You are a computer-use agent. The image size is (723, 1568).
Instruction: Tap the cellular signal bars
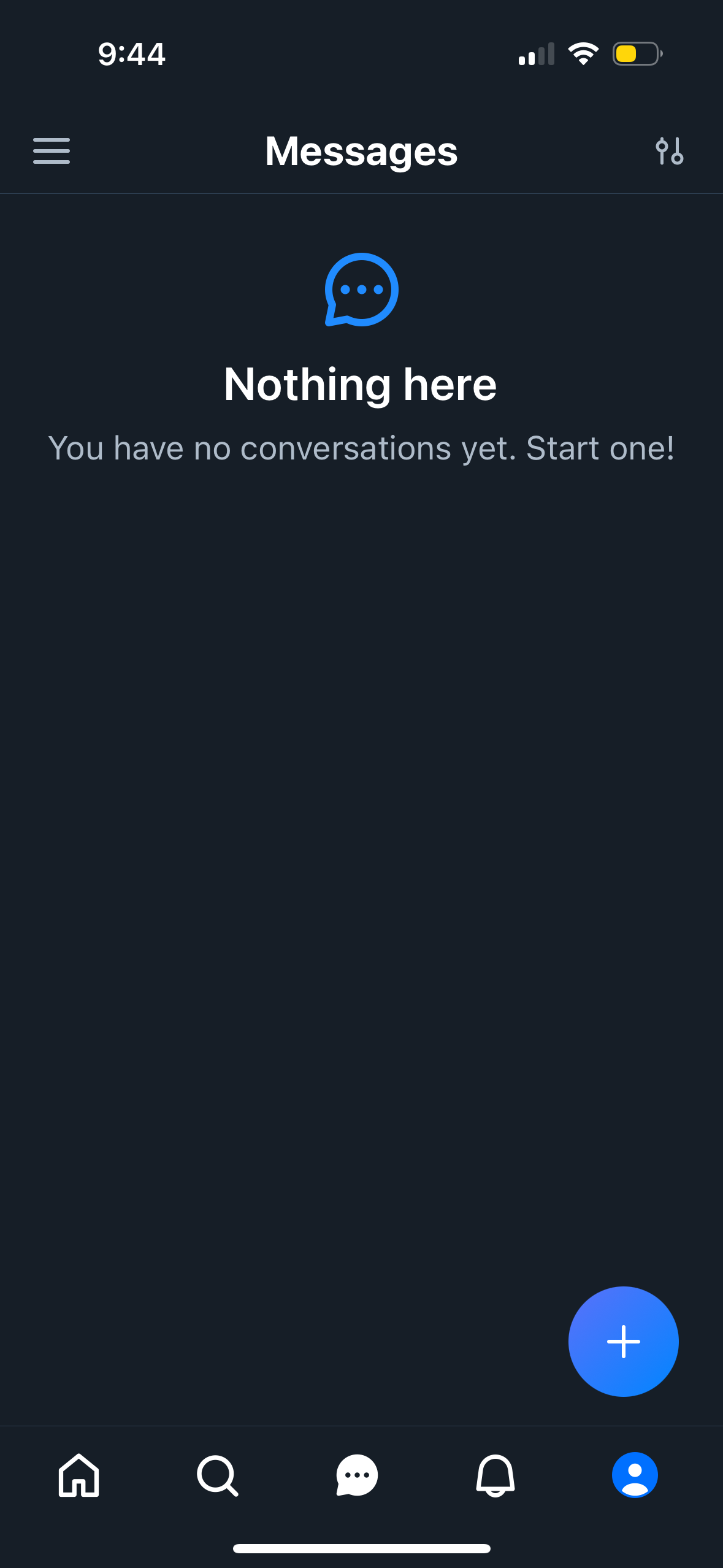coord(535,54)
